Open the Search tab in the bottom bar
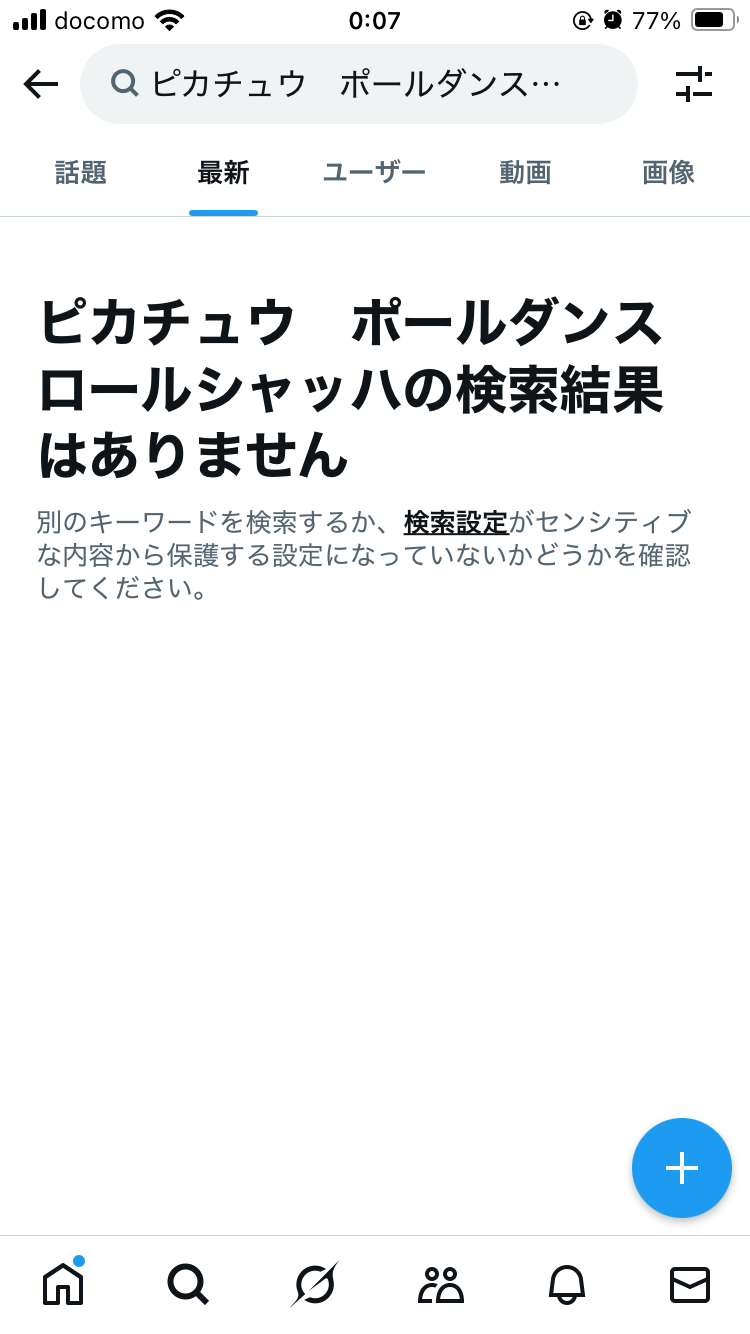 pos(187,1284)
